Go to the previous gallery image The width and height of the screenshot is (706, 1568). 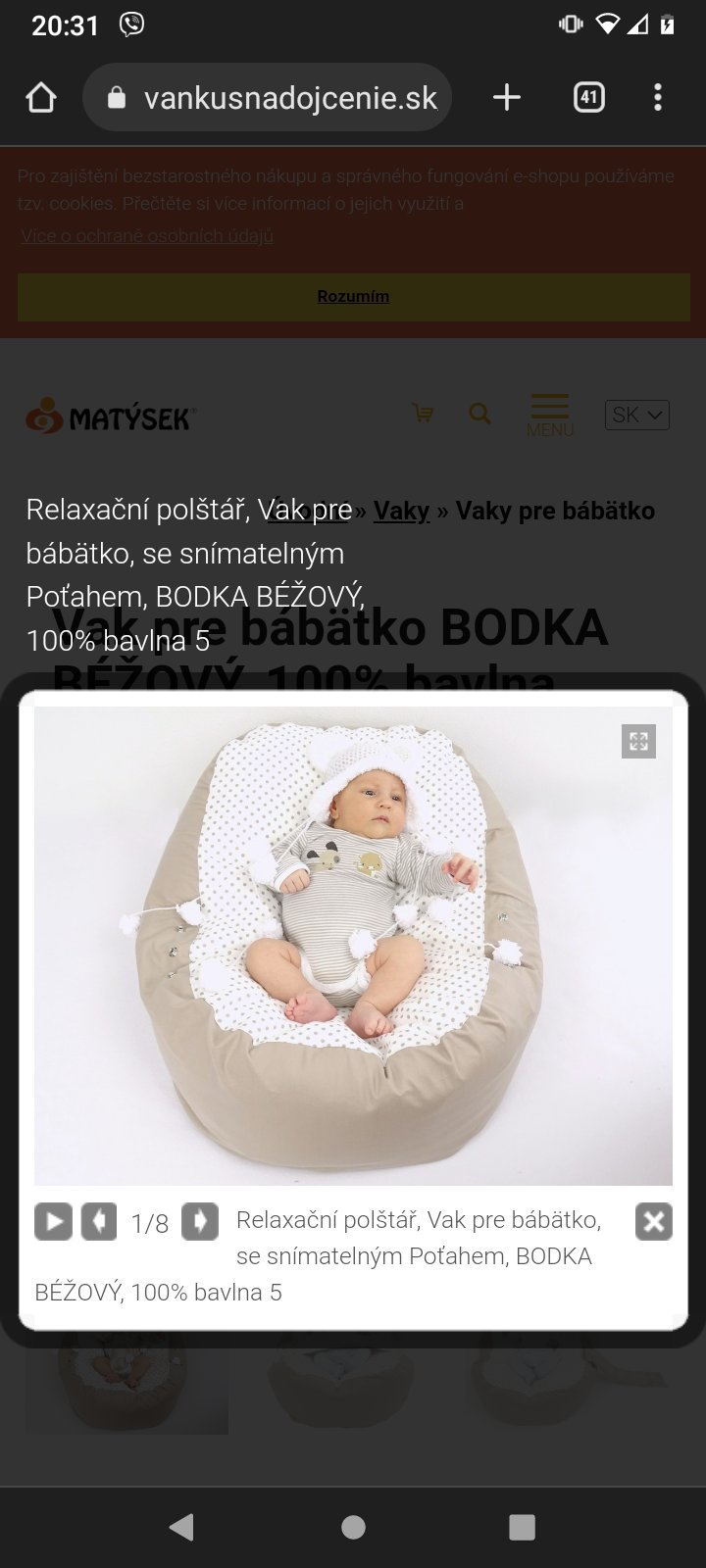click(x=99, y=1221)
